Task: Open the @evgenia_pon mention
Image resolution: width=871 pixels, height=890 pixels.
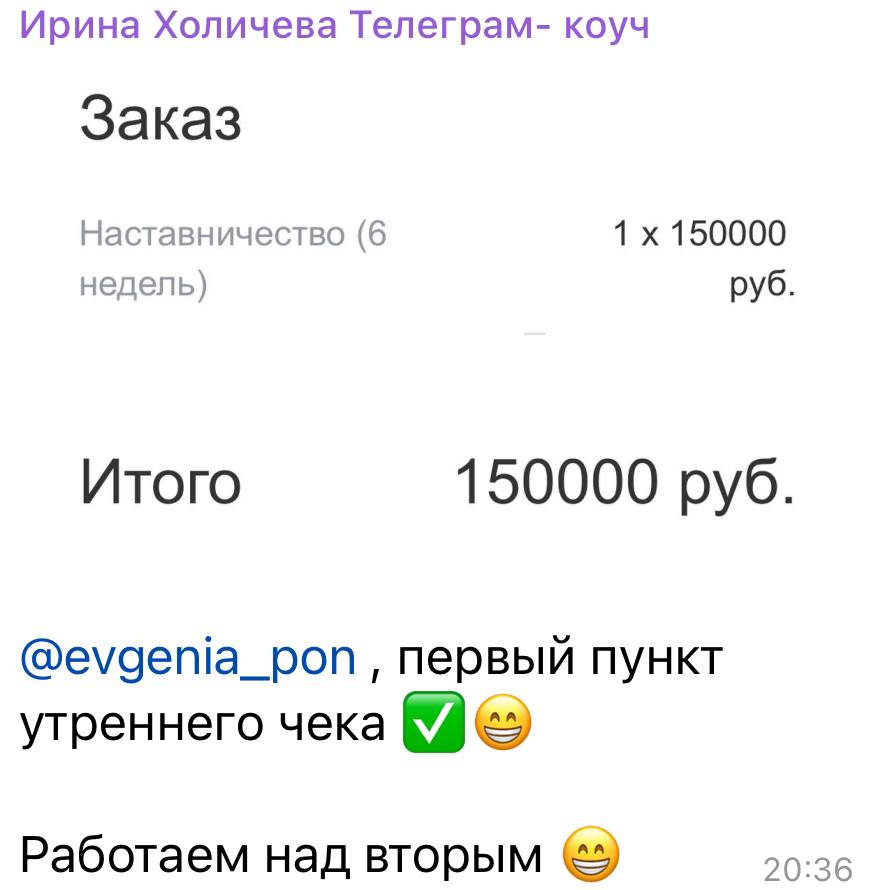Action: pyautogui.click(x=188, y=659)
